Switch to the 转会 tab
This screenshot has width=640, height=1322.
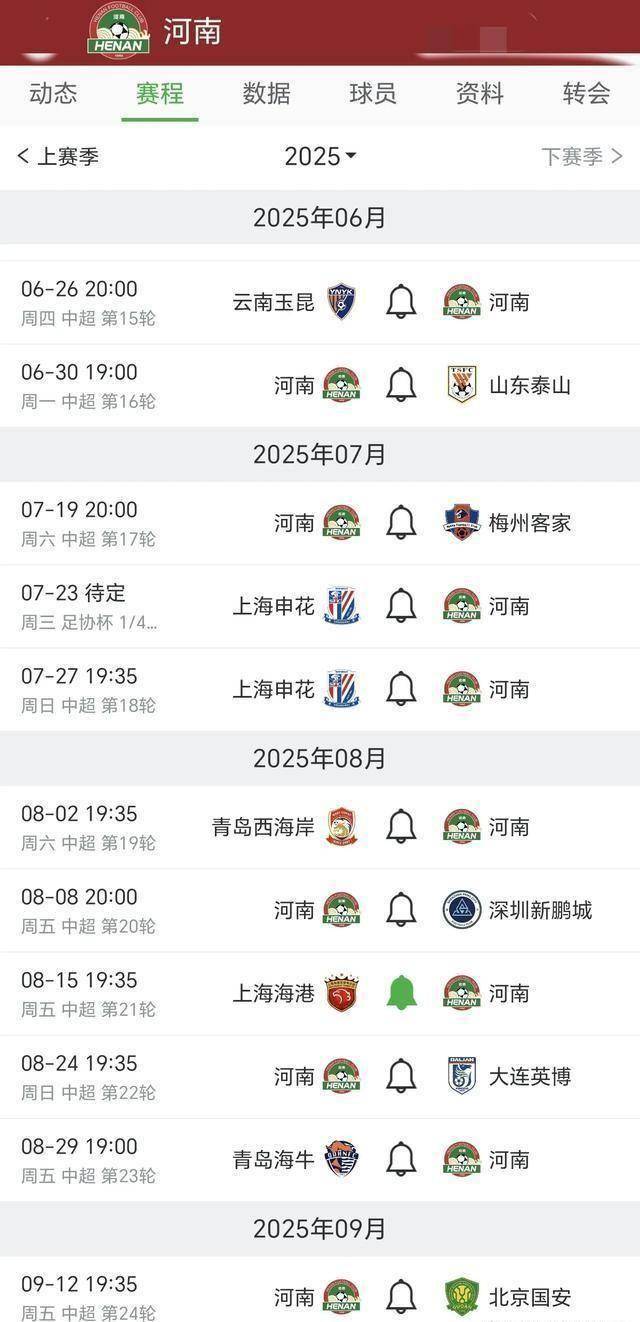click(587, 94)
